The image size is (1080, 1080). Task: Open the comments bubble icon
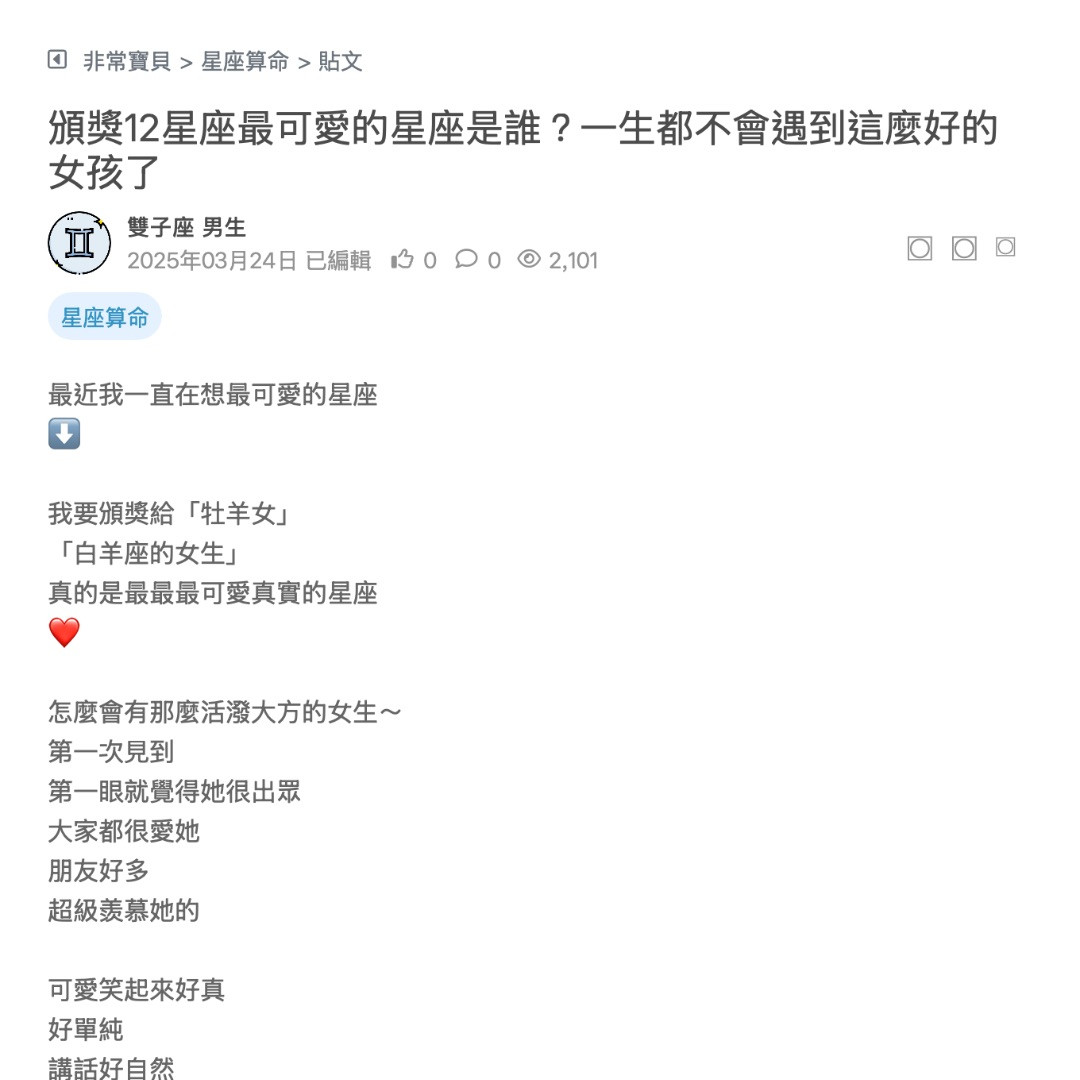[466, 260]
